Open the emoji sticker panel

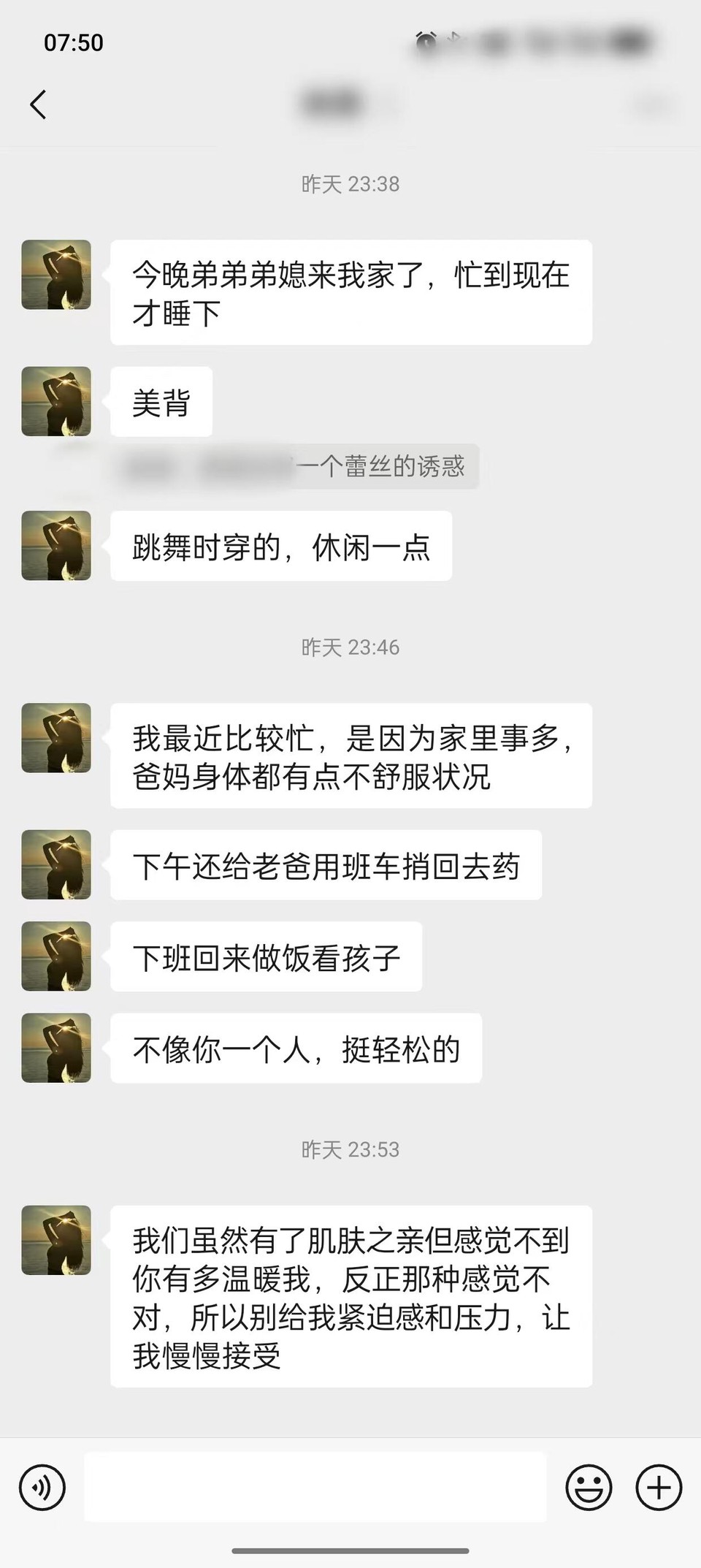click(x=589, y=1487)
